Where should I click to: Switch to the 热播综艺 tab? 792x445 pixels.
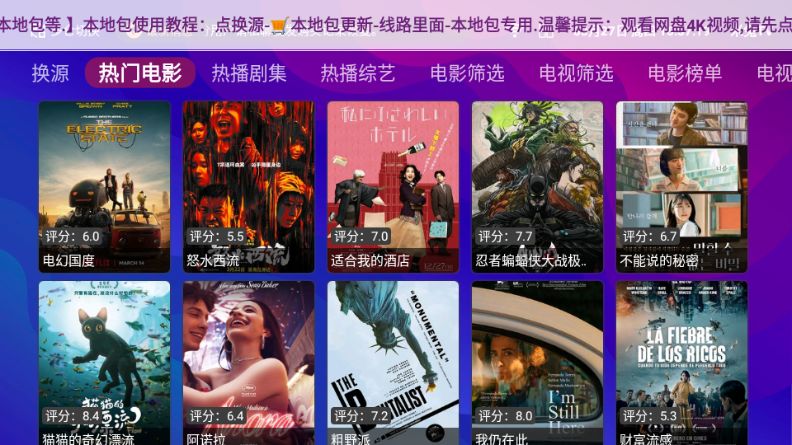point(358,73)
